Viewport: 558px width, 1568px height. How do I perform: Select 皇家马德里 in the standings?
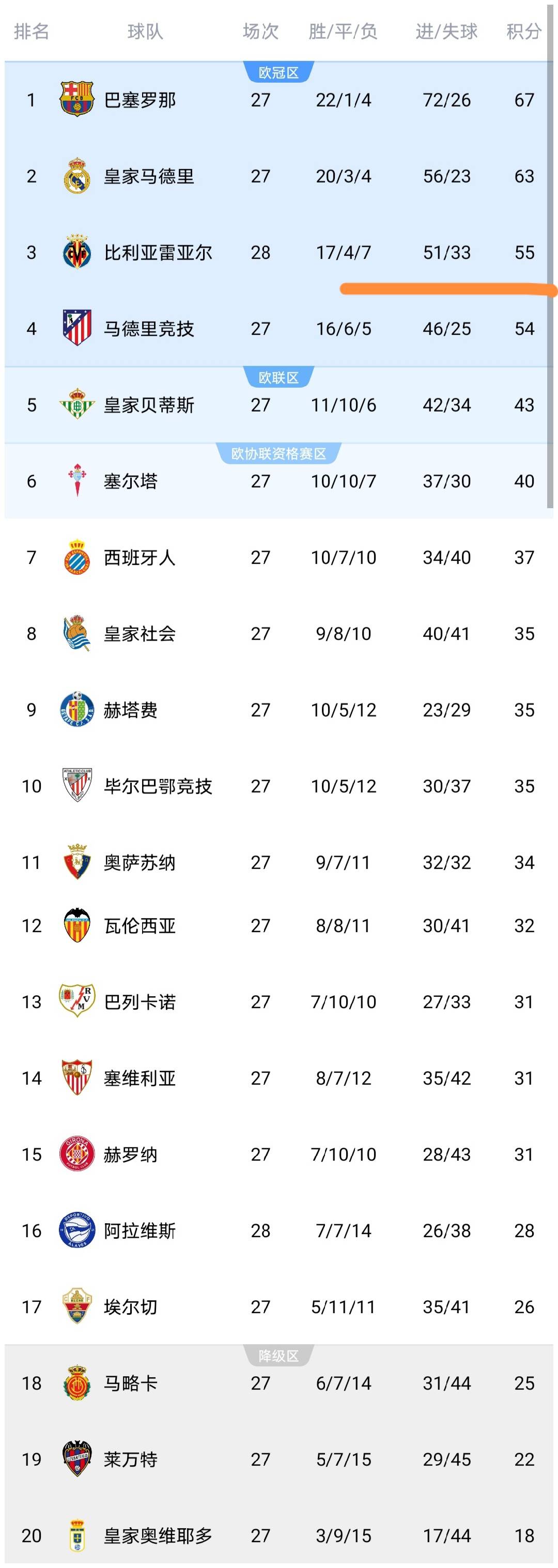(x=148, y=176)
